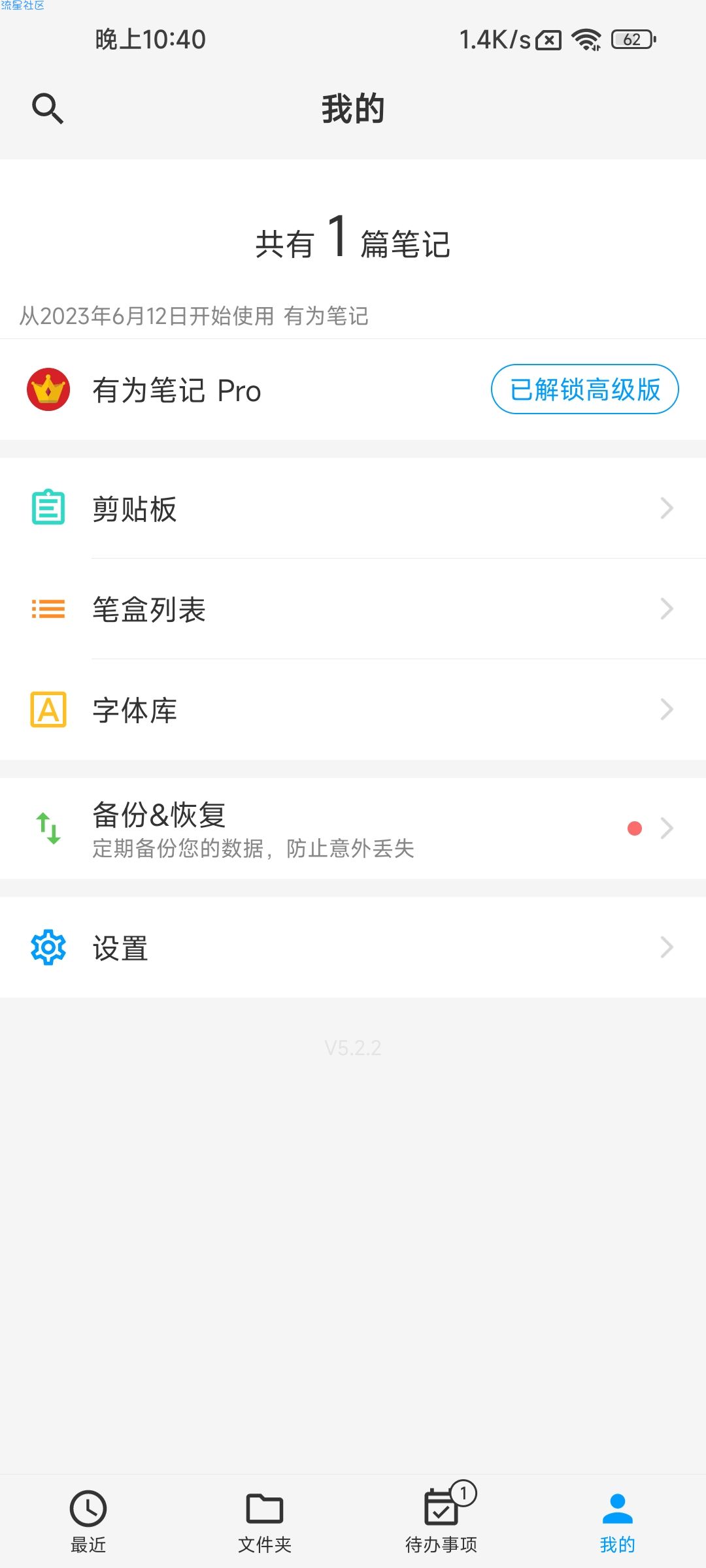
Task: Switch to the 待办事项 tab
Action: [441, 1521]
